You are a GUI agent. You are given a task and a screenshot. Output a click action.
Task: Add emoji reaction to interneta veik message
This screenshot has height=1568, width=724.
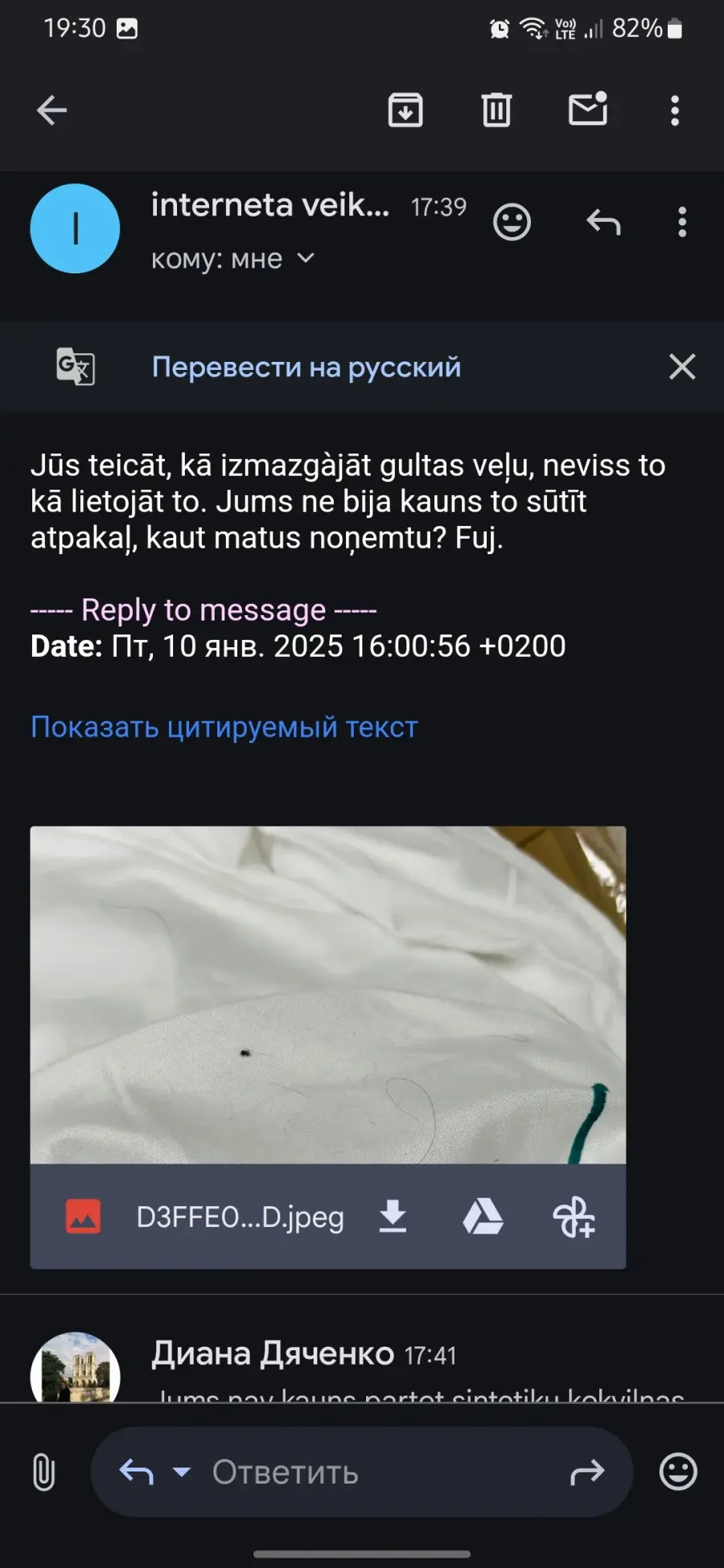point(512,222)
